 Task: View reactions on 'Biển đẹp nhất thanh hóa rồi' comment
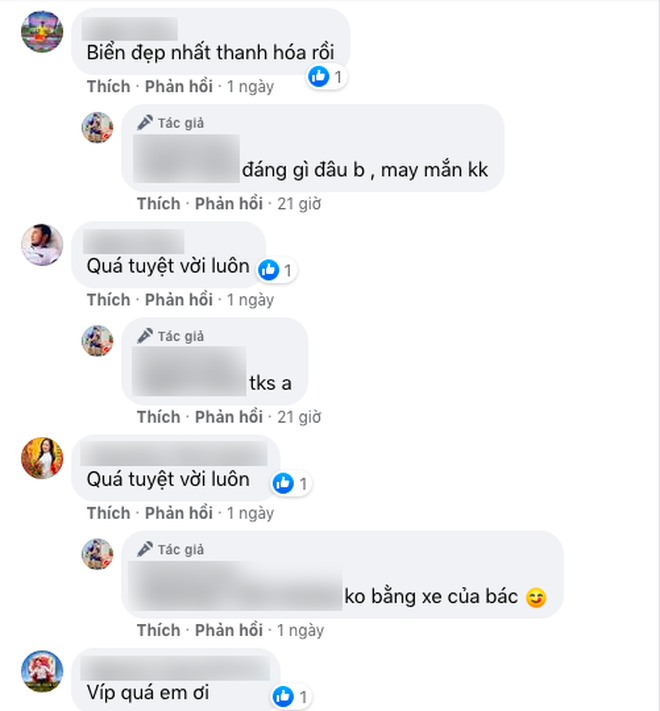click(x=327, y=76)
